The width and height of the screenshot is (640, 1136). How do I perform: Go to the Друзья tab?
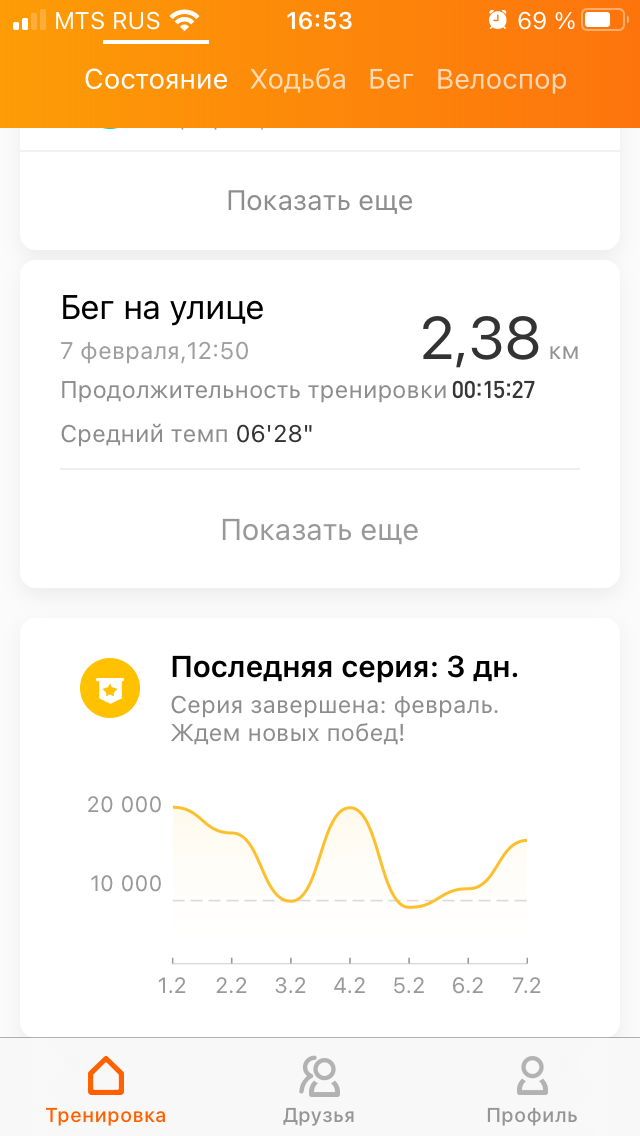coord(319,1090)
